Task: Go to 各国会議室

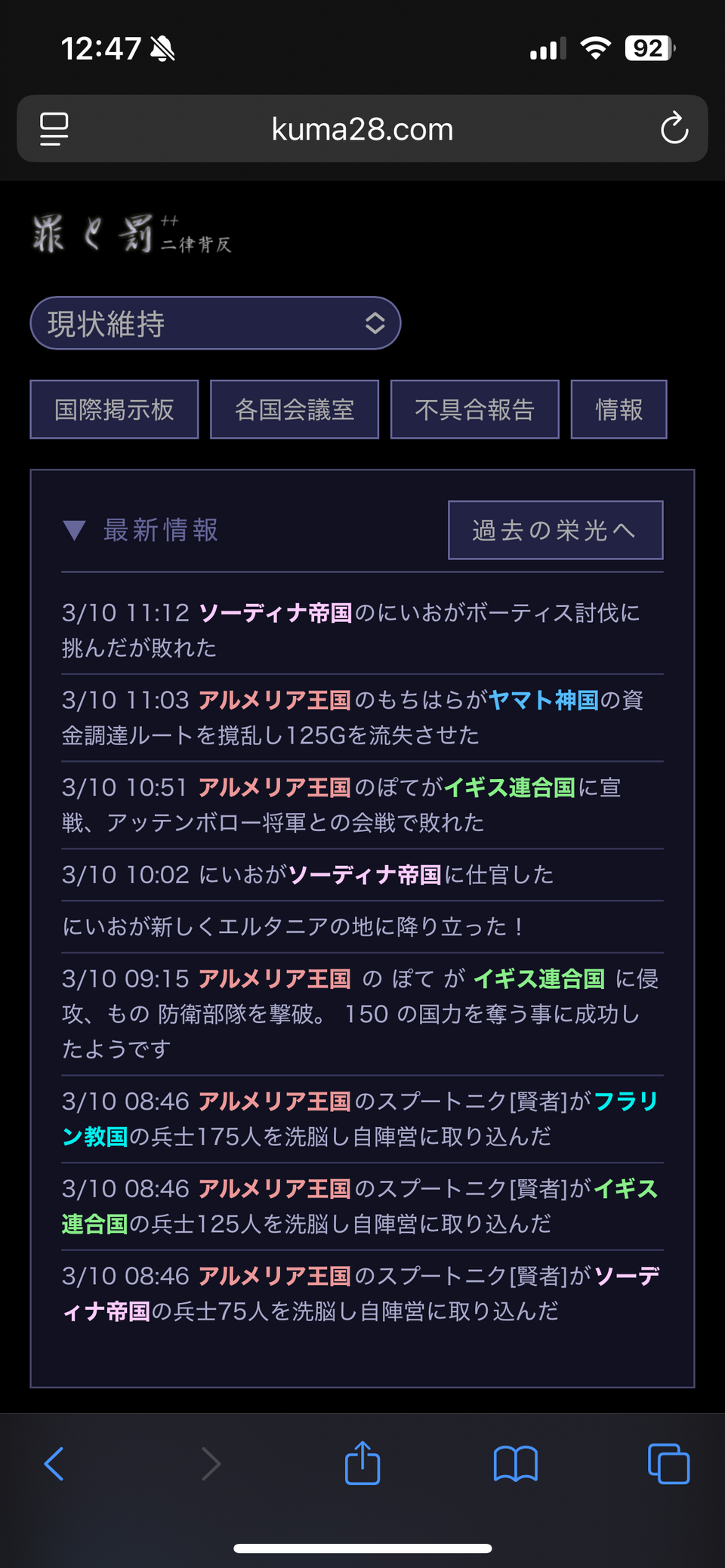Action: (x=295, y=410)
